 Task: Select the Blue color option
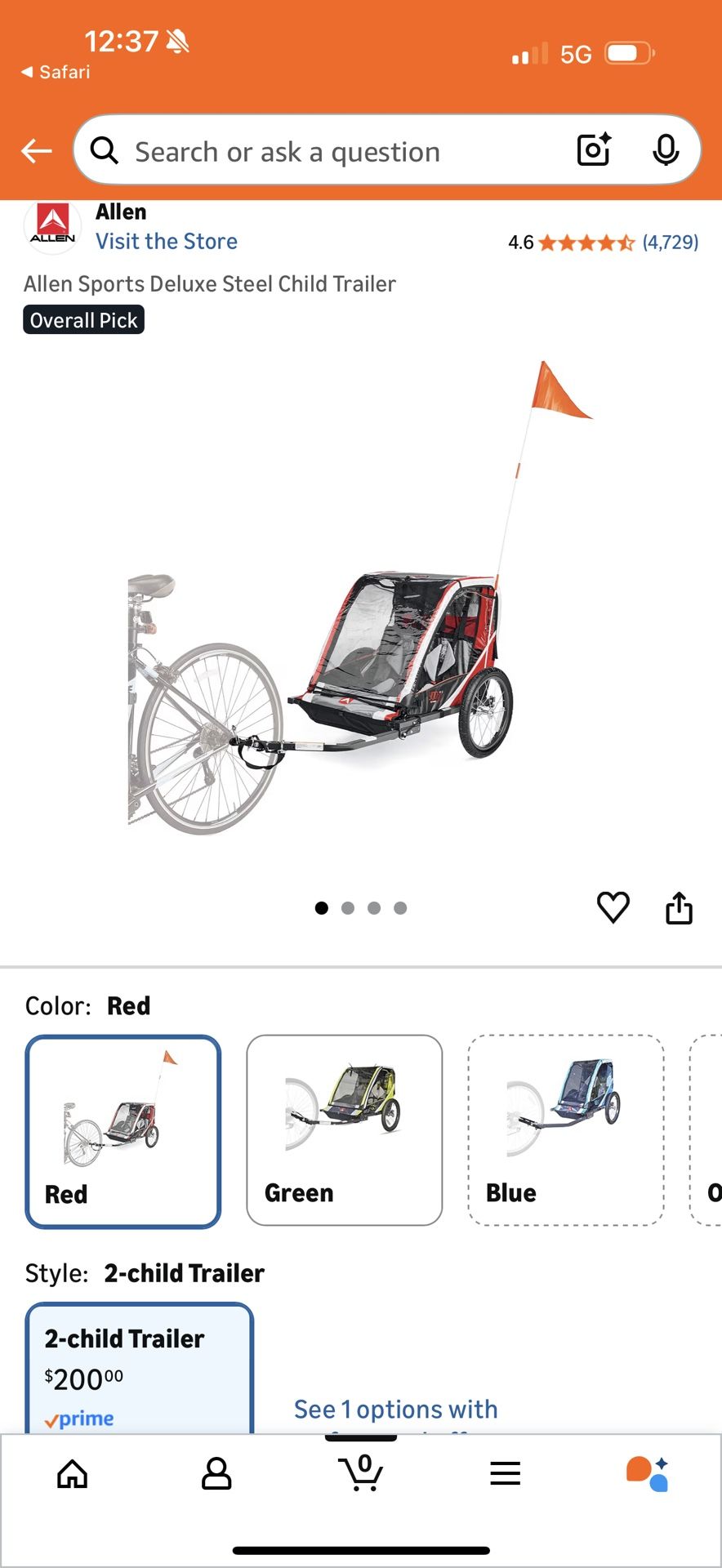(x=566, y=1131)
